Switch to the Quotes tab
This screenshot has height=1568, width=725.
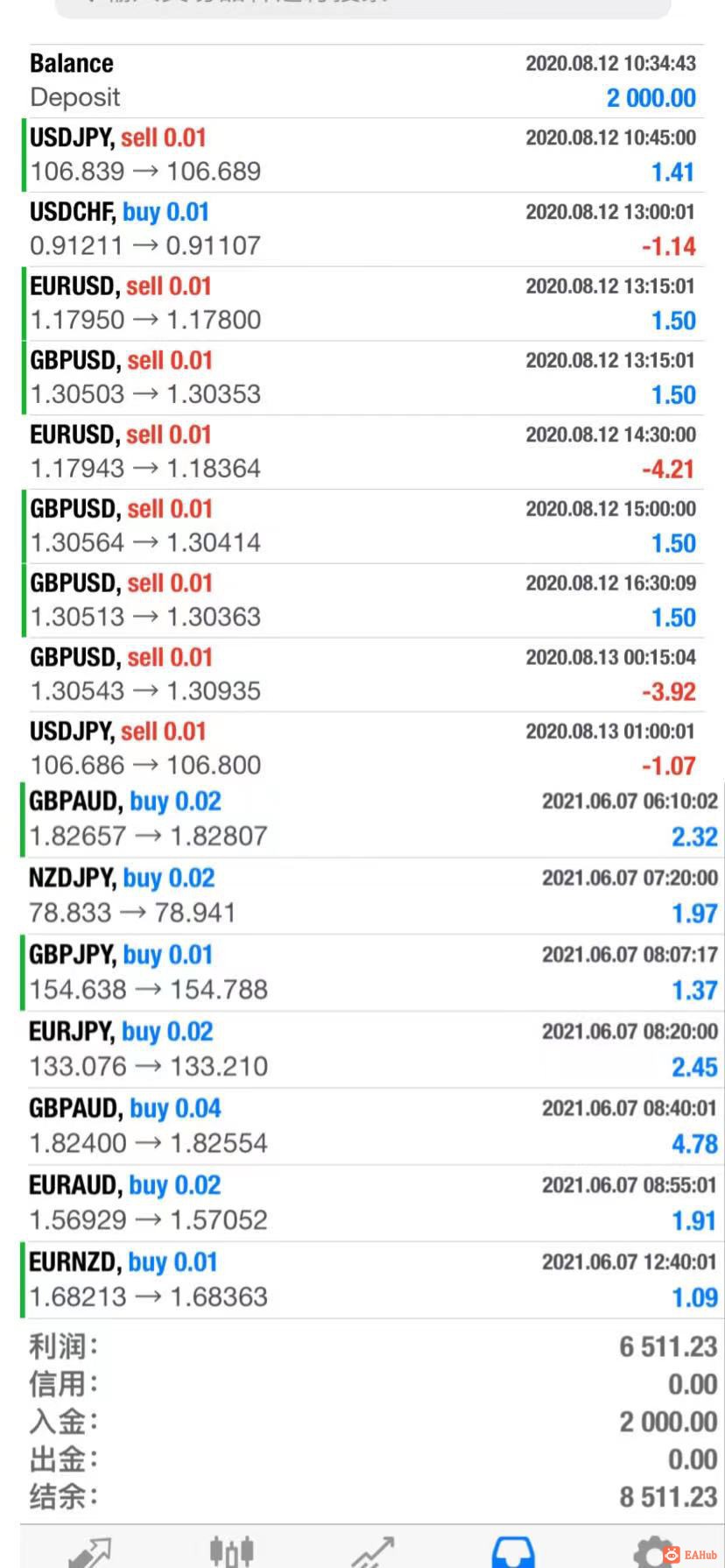click(x=90, y=1552)
